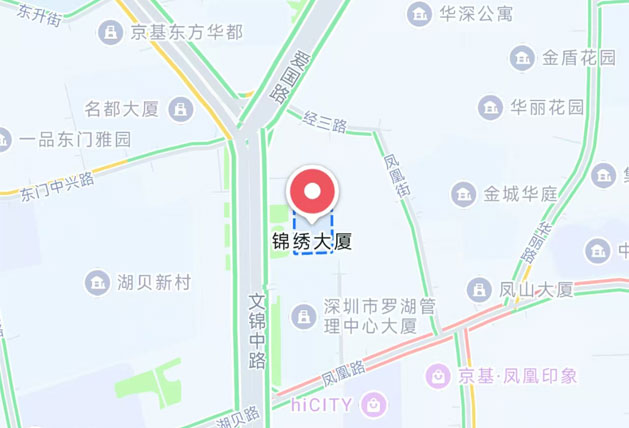Select 湖贝新村 on the map
629x428 pixels.
97,283
